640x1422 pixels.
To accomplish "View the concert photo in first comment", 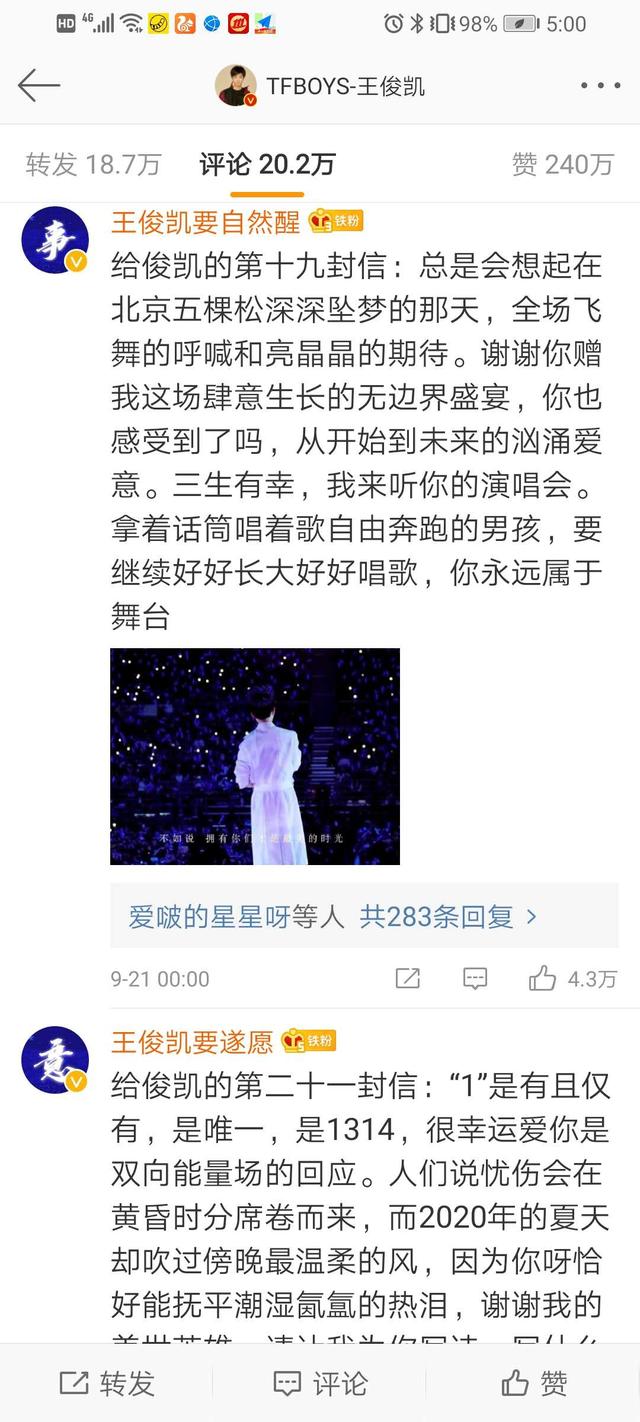I will tap(255, 756).
